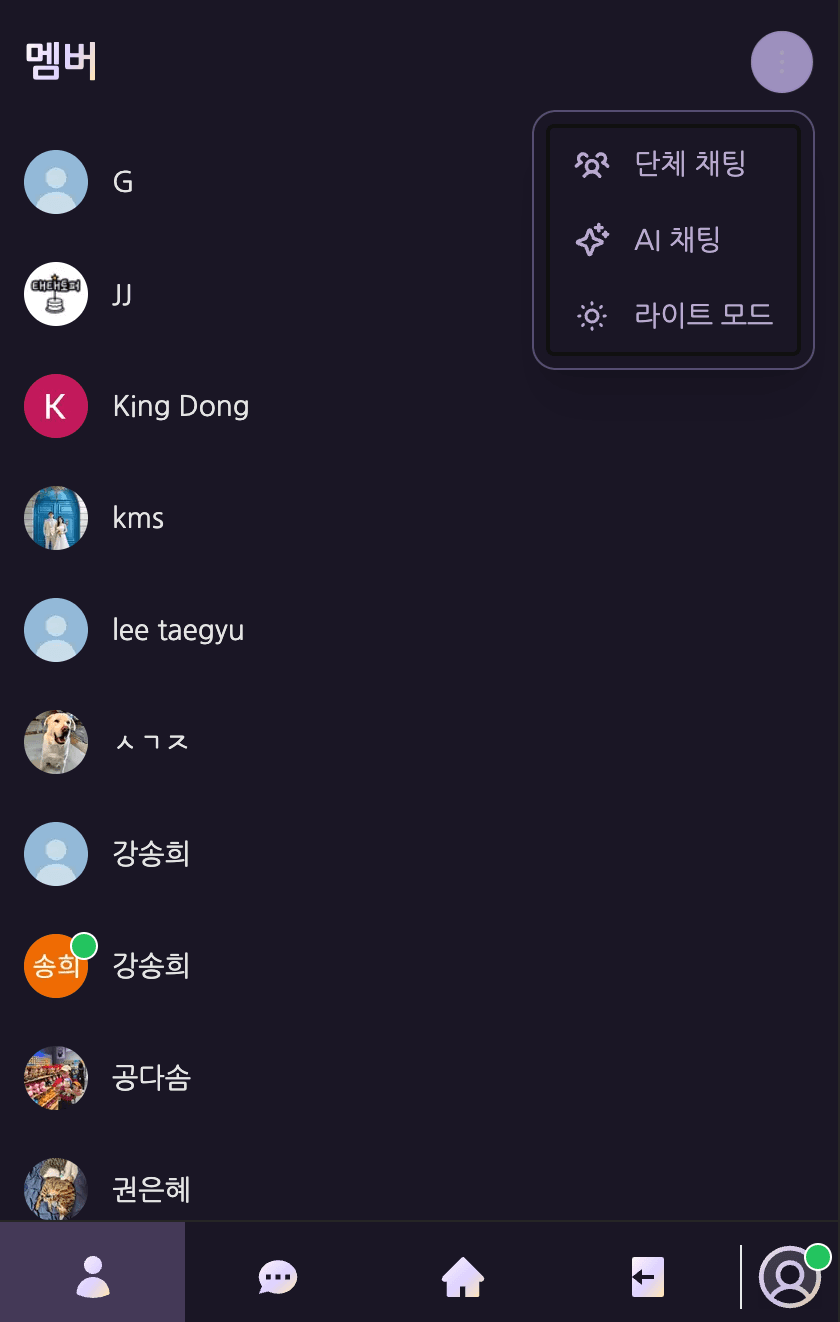Choose AI 채팅 from the popup menu

pos(673,240)
